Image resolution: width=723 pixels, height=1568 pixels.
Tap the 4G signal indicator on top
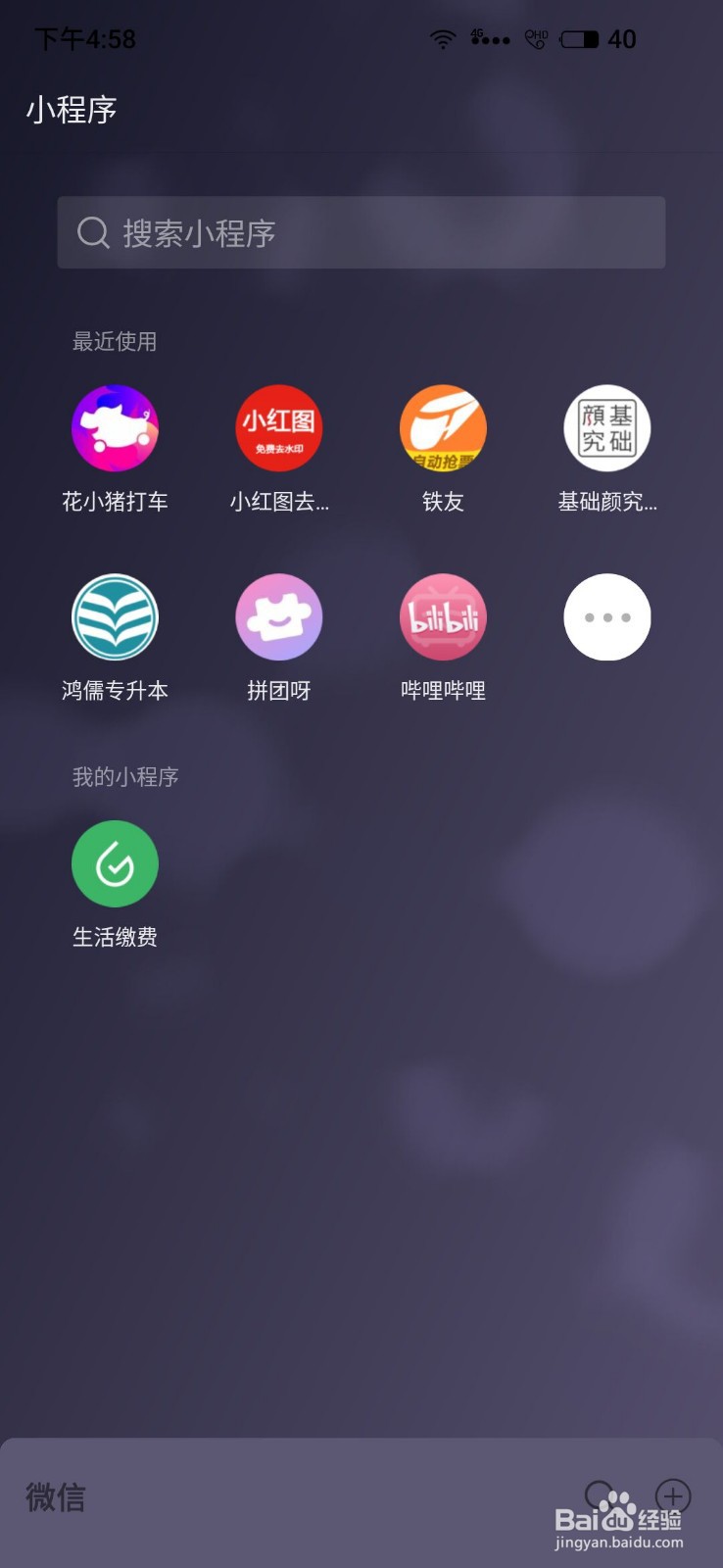[487, 38]
